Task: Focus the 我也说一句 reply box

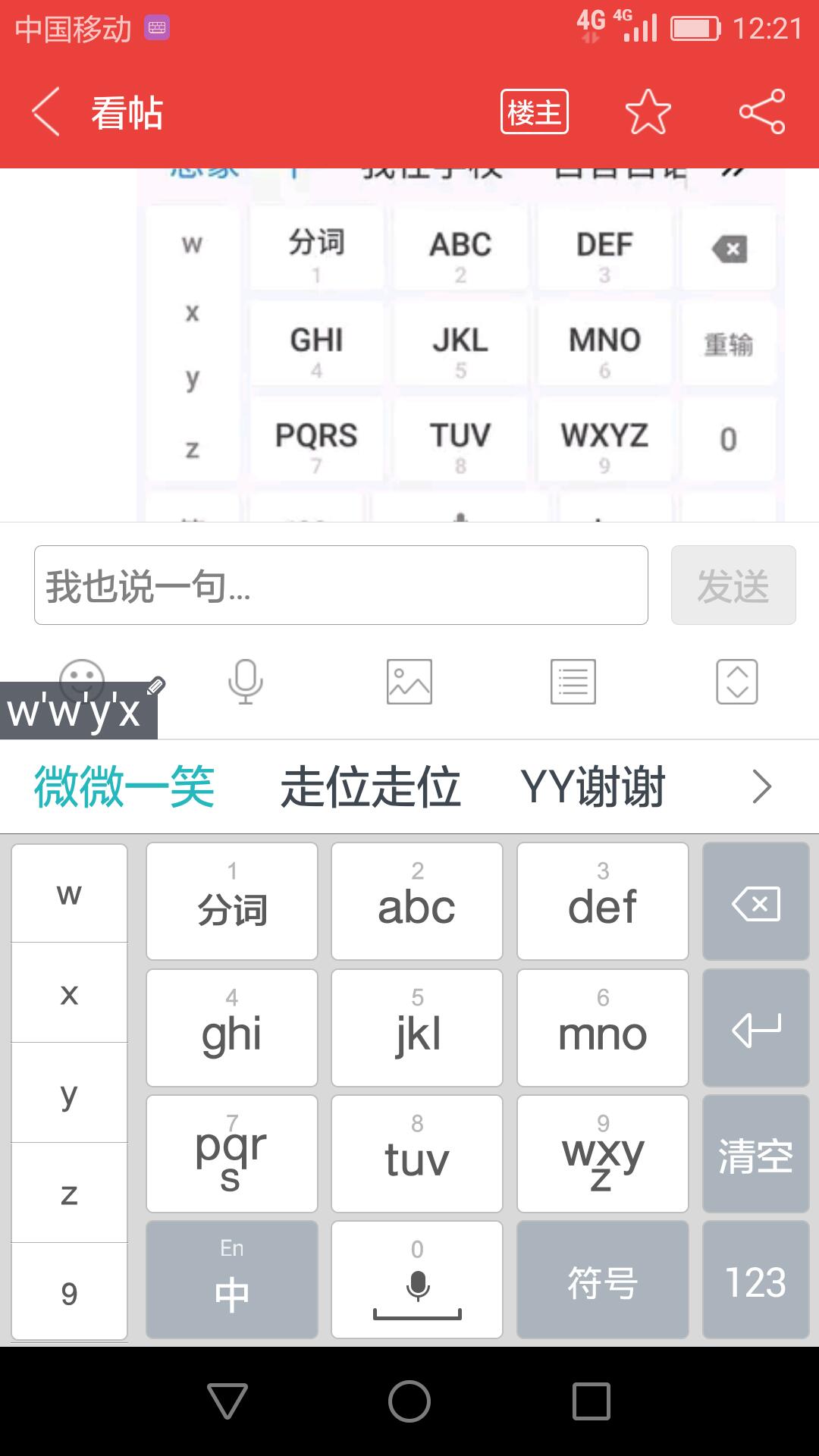Action: [x=341, y=585]
